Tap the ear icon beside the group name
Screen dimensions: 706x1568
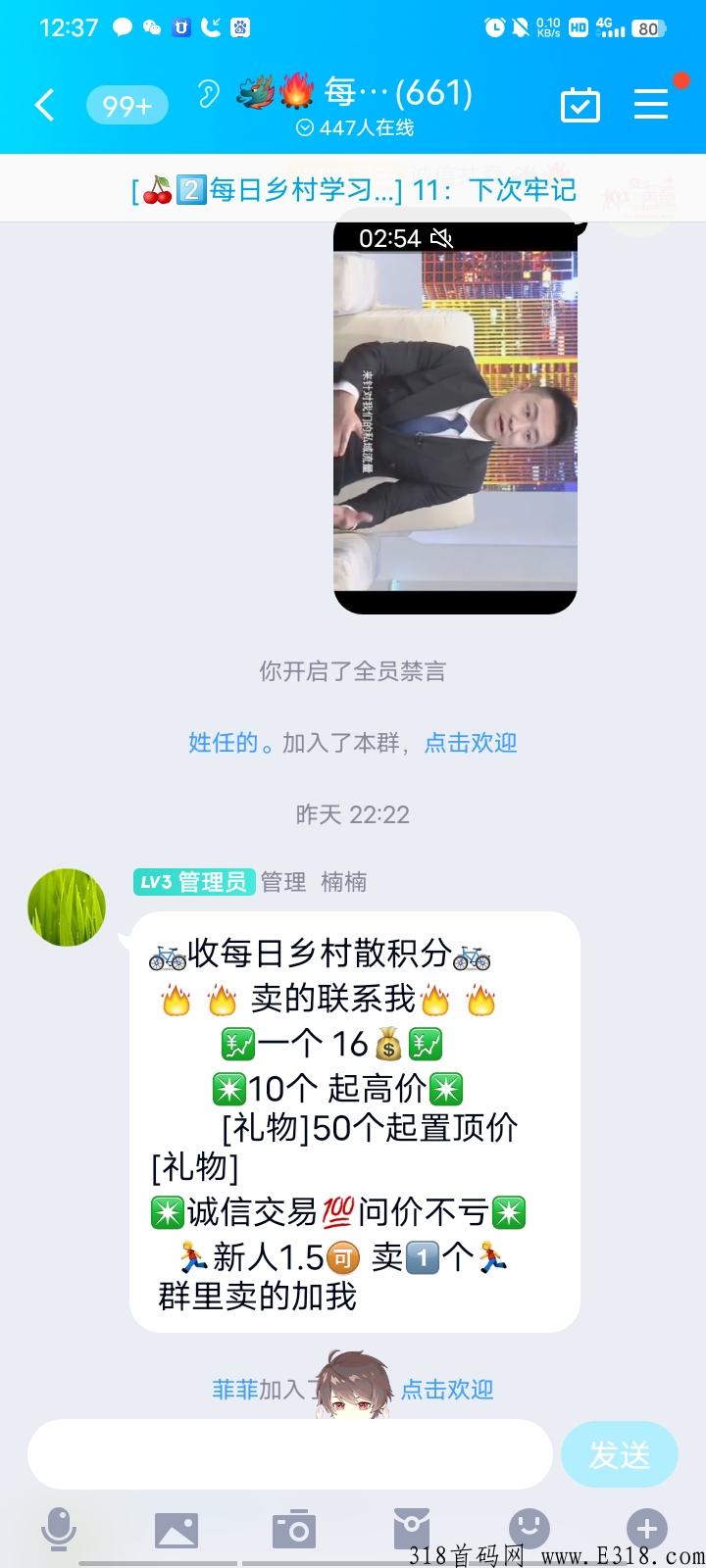pyautogui.click(x=208, y=94)
